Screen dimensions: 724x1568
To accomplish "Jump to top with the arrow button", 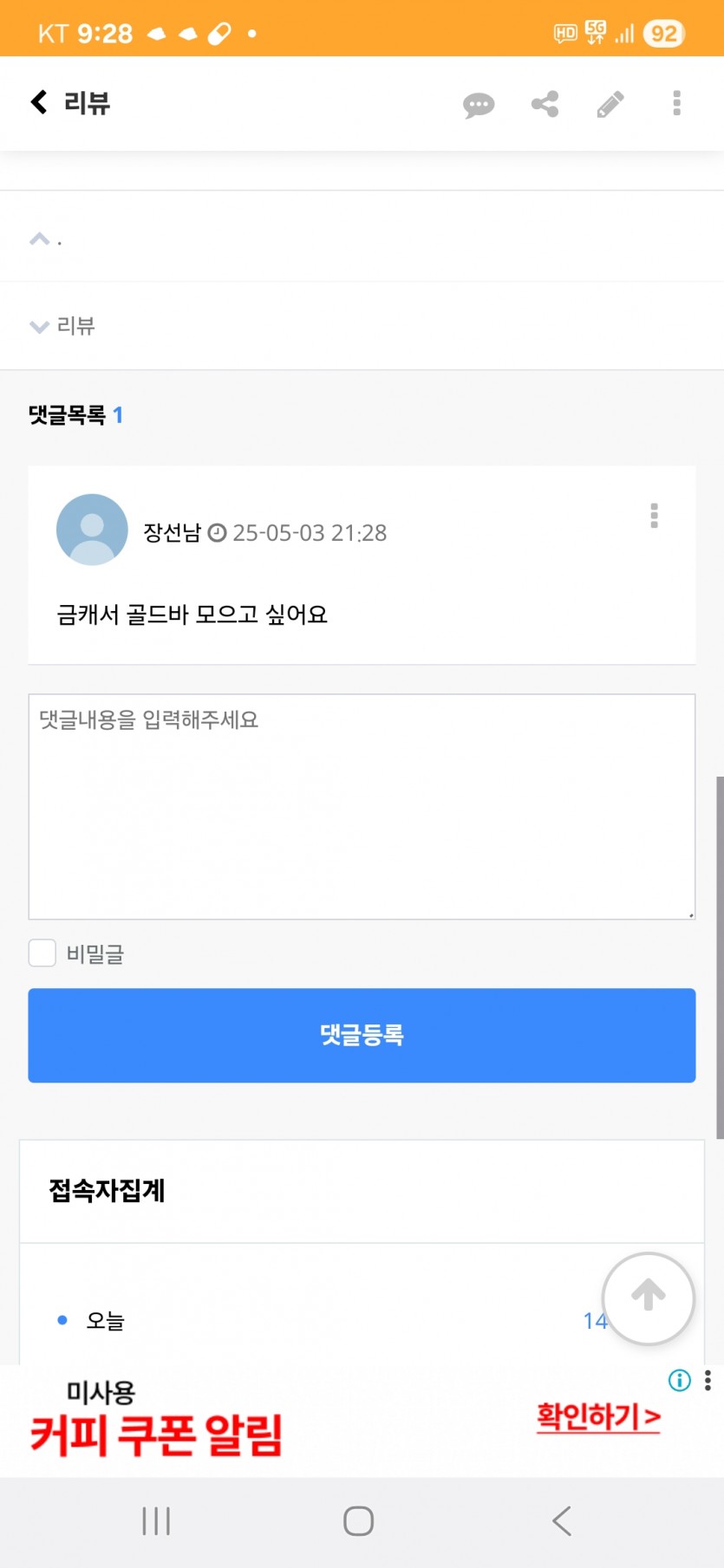I will (x=648, y=1298).
